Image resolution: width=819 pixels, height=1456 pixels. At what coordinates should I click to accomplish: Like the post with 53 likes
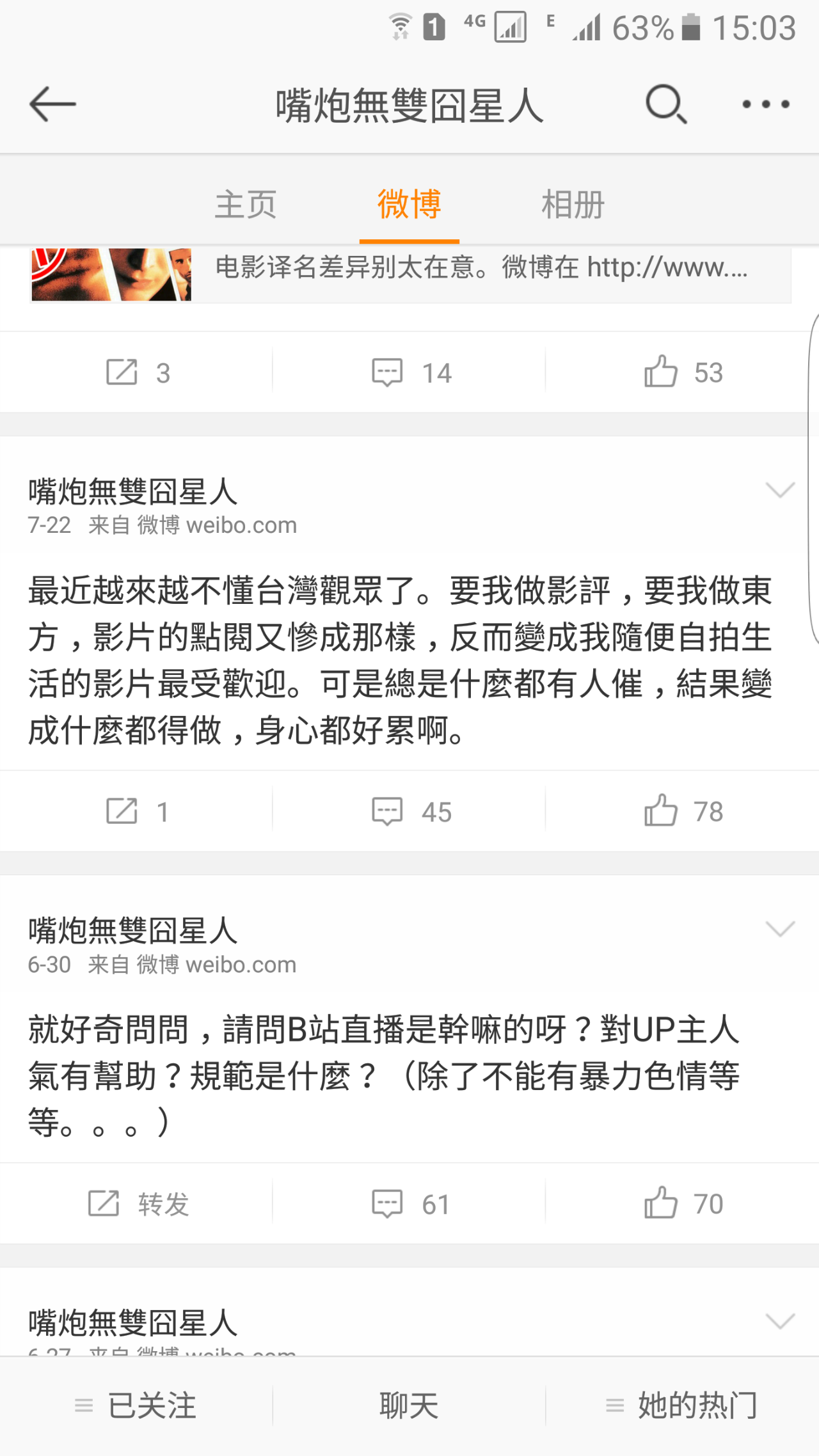click(x=683, y=372)
